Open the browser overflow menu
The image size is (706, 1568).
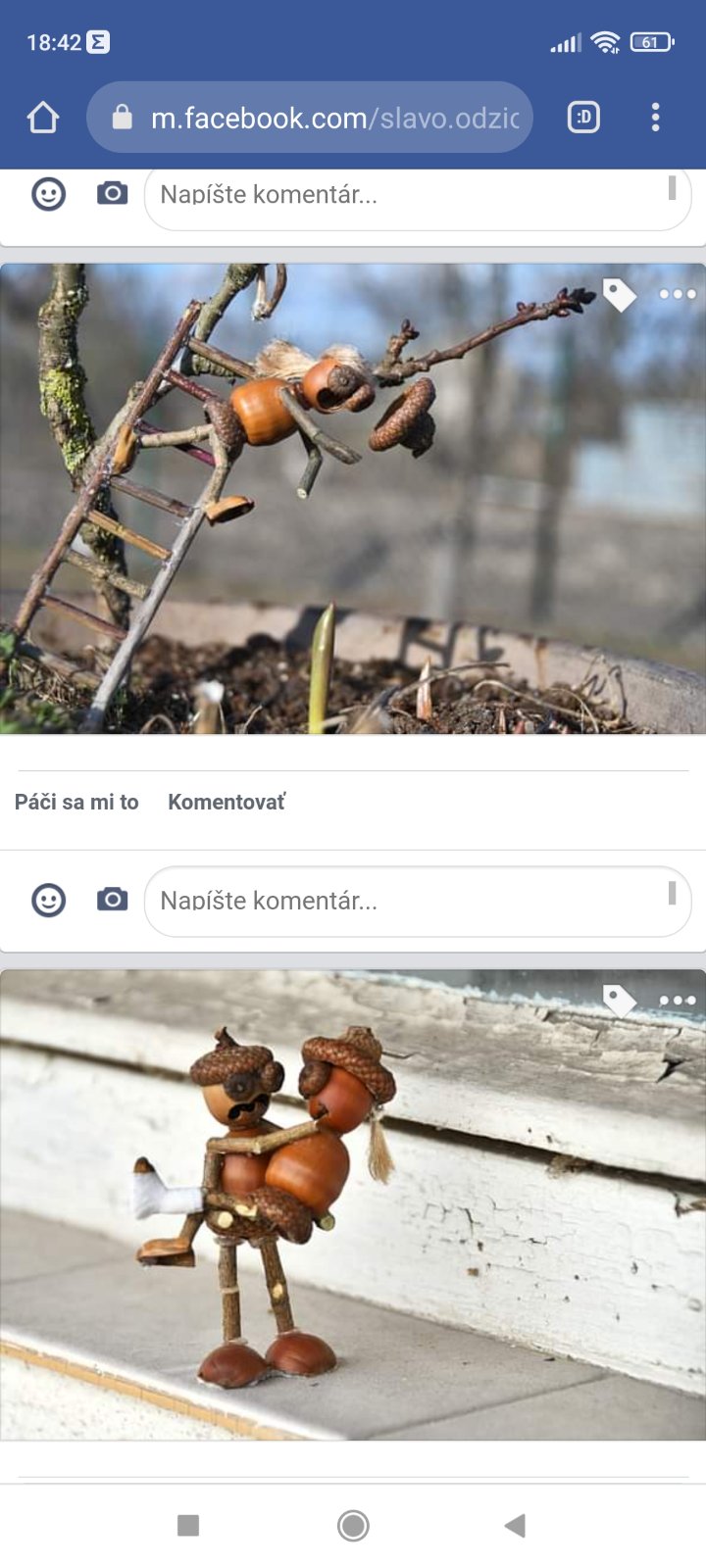(x=655, y=118)
